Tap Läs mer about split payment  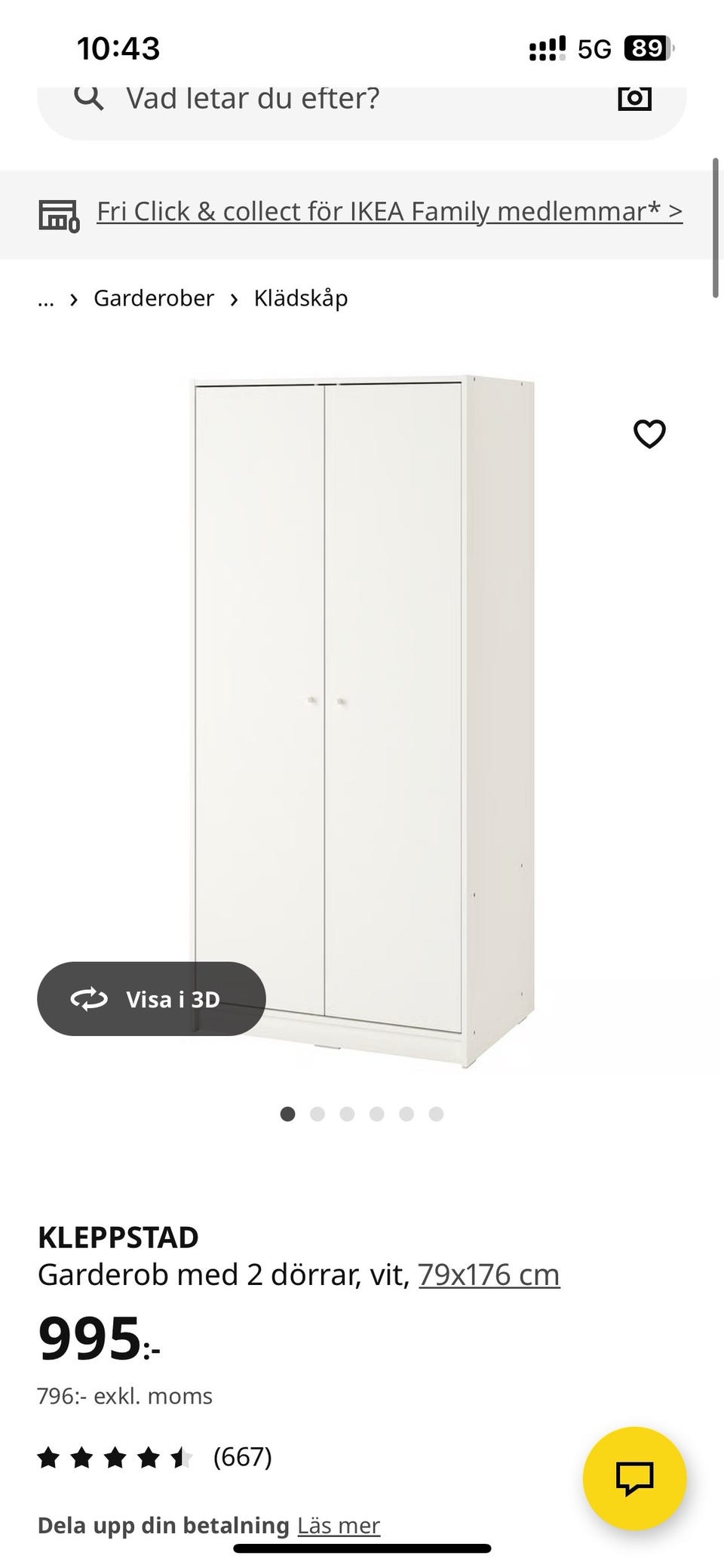click(339, 1526)
